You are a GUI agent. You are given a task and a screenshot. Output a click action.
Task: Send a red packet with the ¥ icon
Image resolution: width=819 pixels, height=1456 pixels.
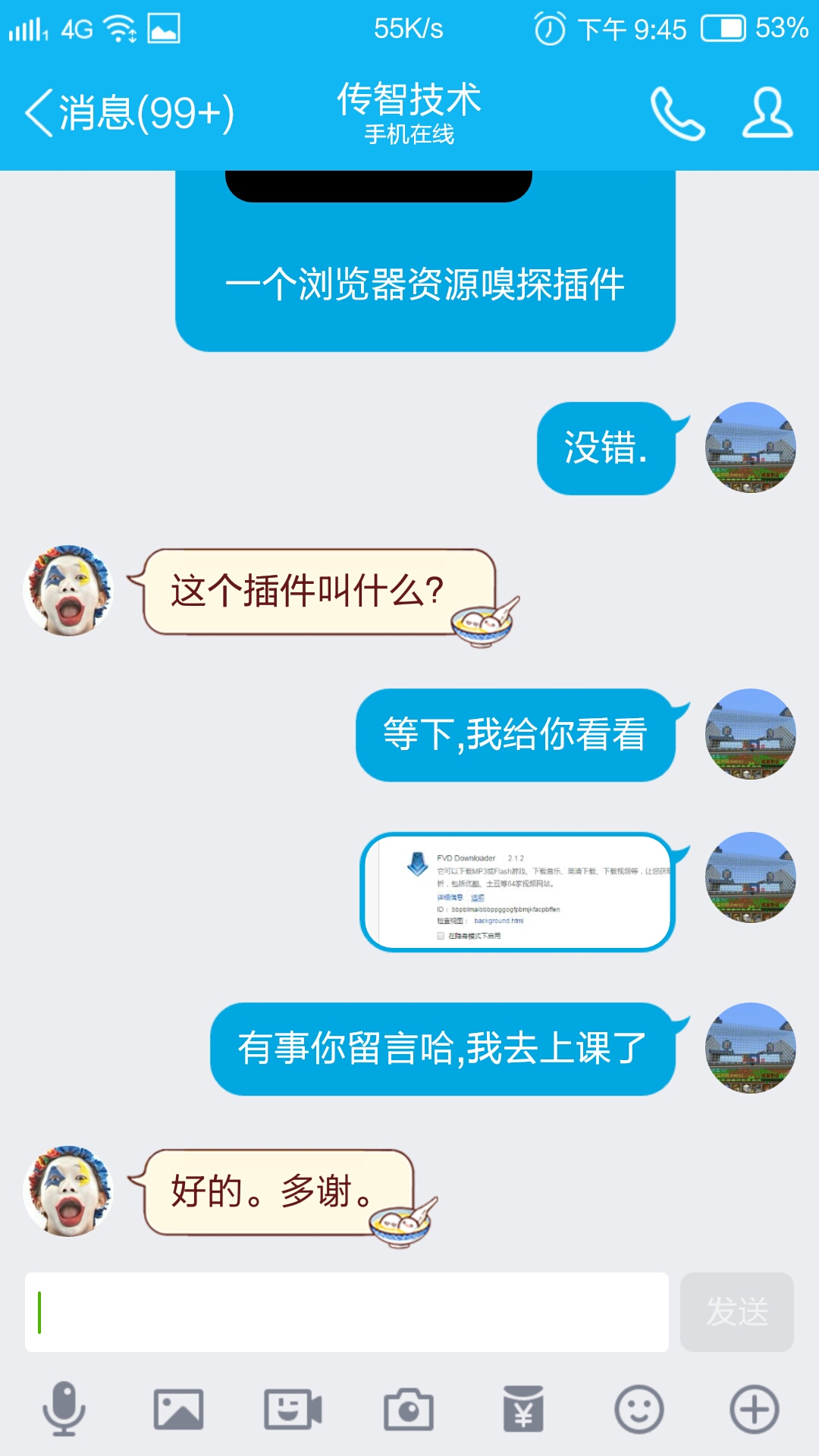[x=523, y=1409]
